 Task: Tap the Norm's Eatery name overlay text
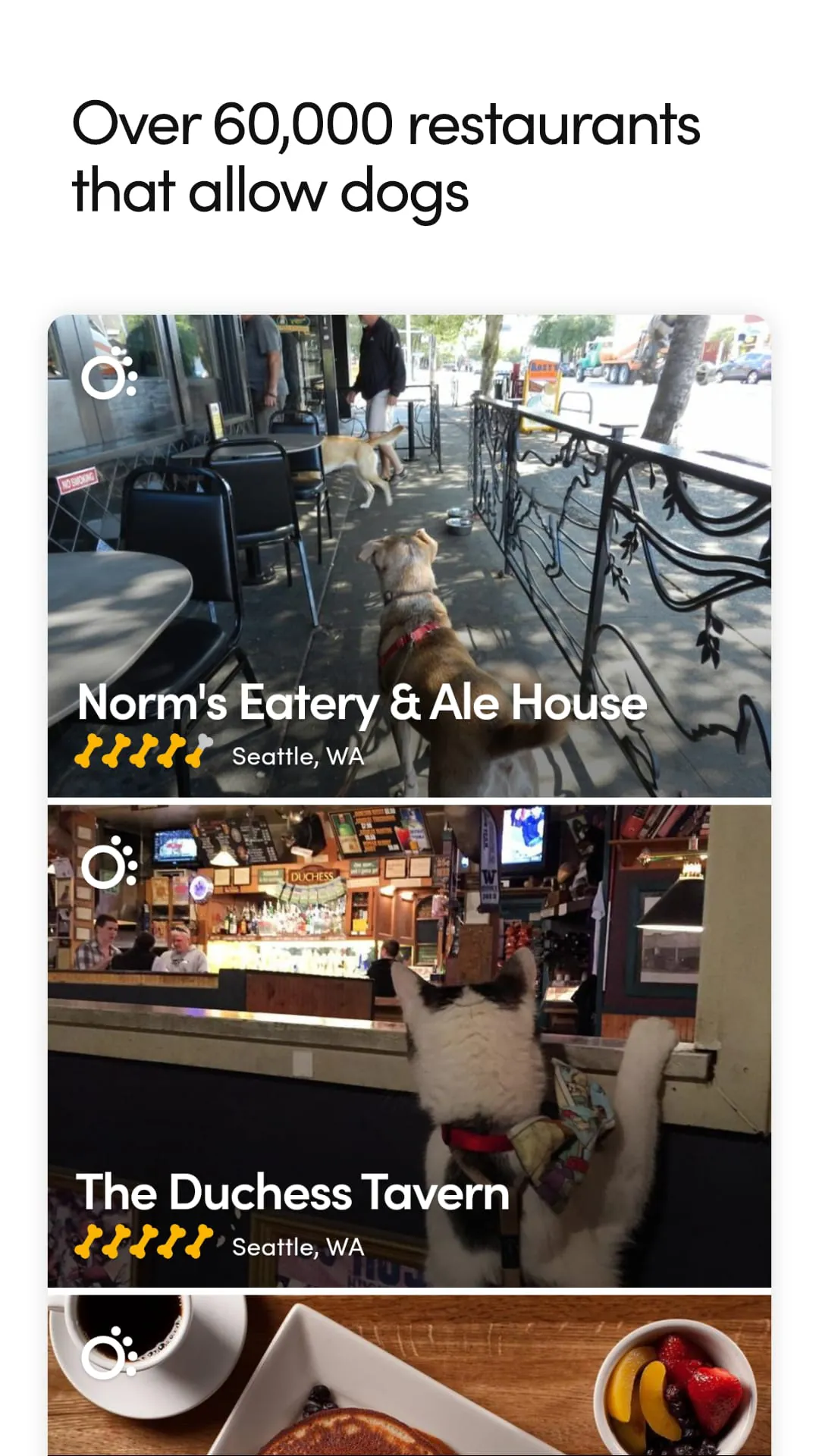[362, 704]
